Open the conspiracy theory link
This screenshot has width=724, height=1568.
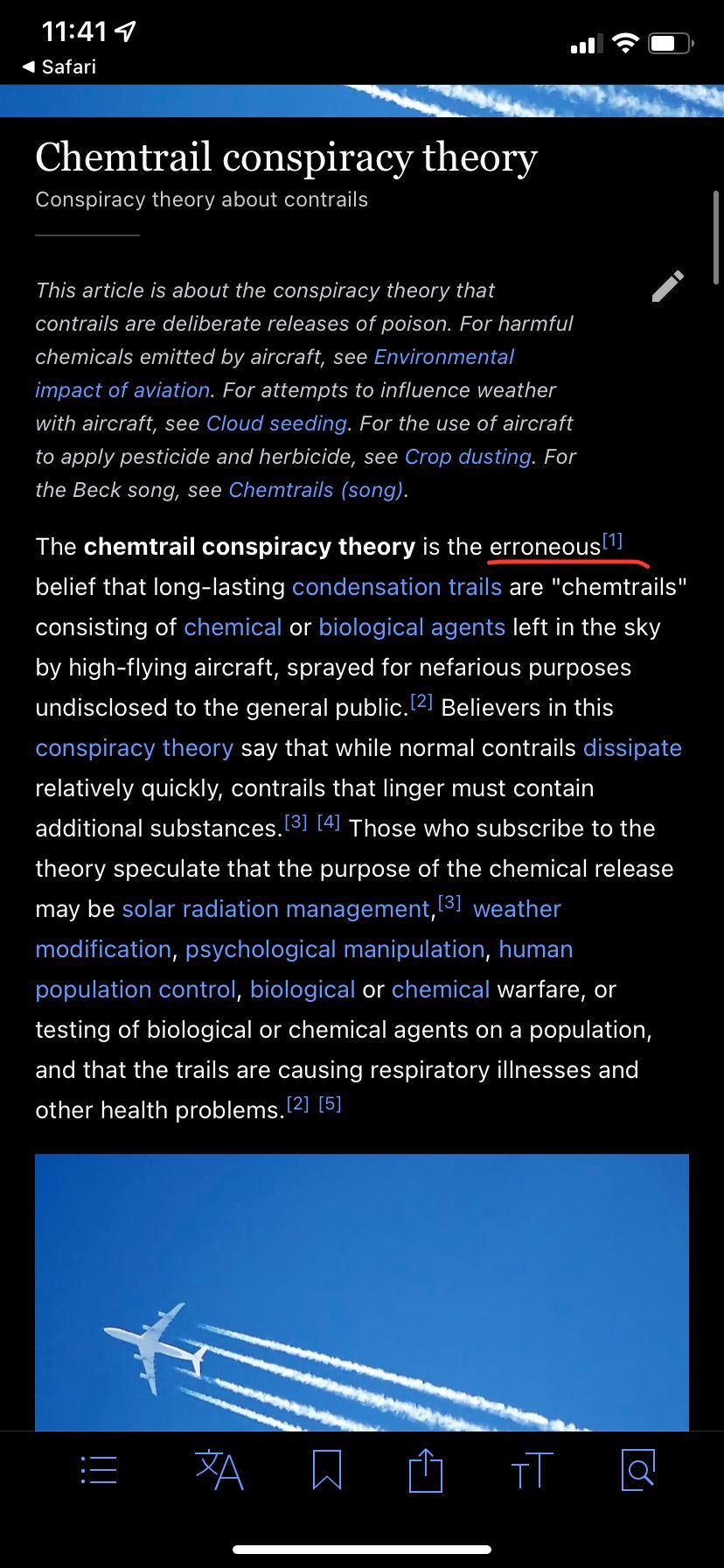[135, 747]
